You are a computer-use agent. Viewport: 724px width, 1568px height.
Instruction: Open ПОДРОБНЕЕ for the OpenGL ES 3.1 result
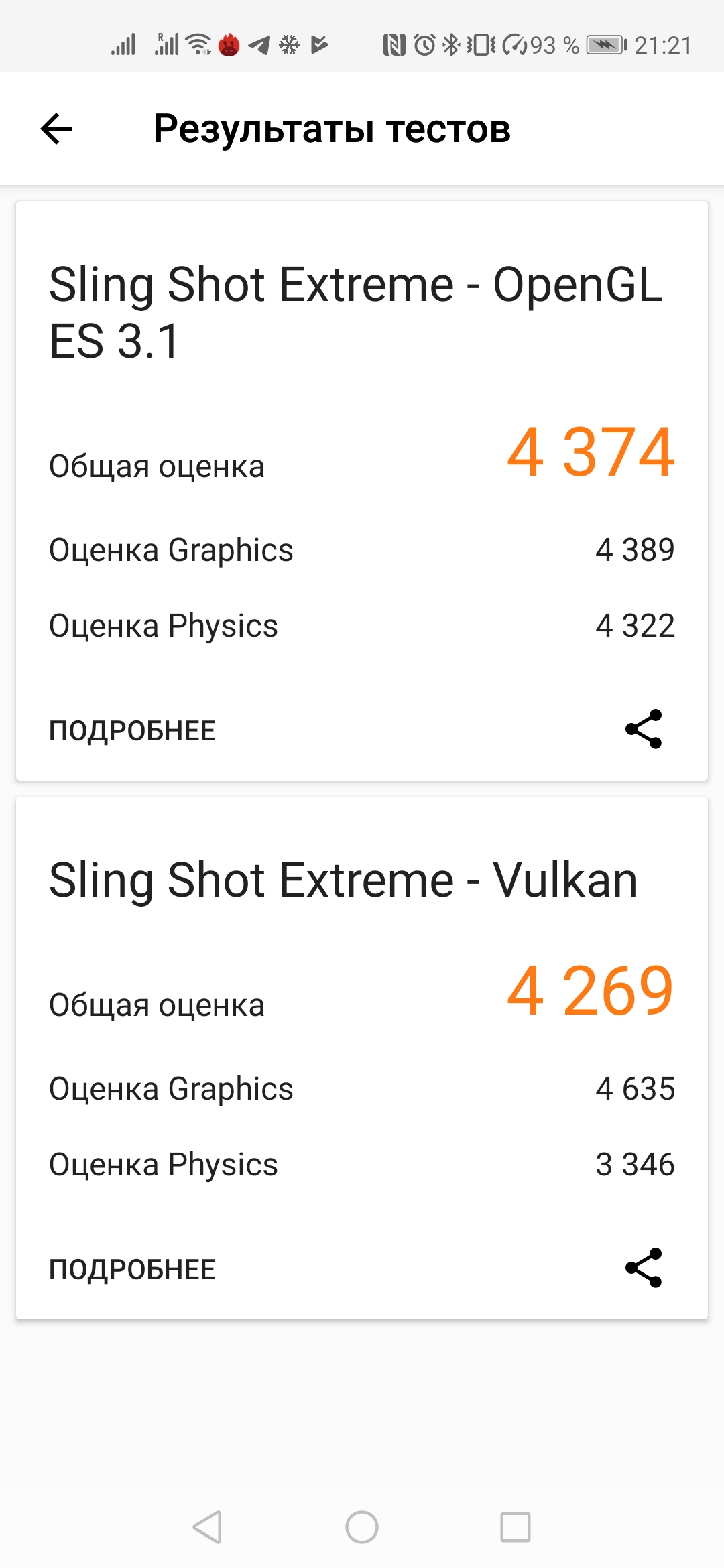pyautogui.click(x=132, y=730)
